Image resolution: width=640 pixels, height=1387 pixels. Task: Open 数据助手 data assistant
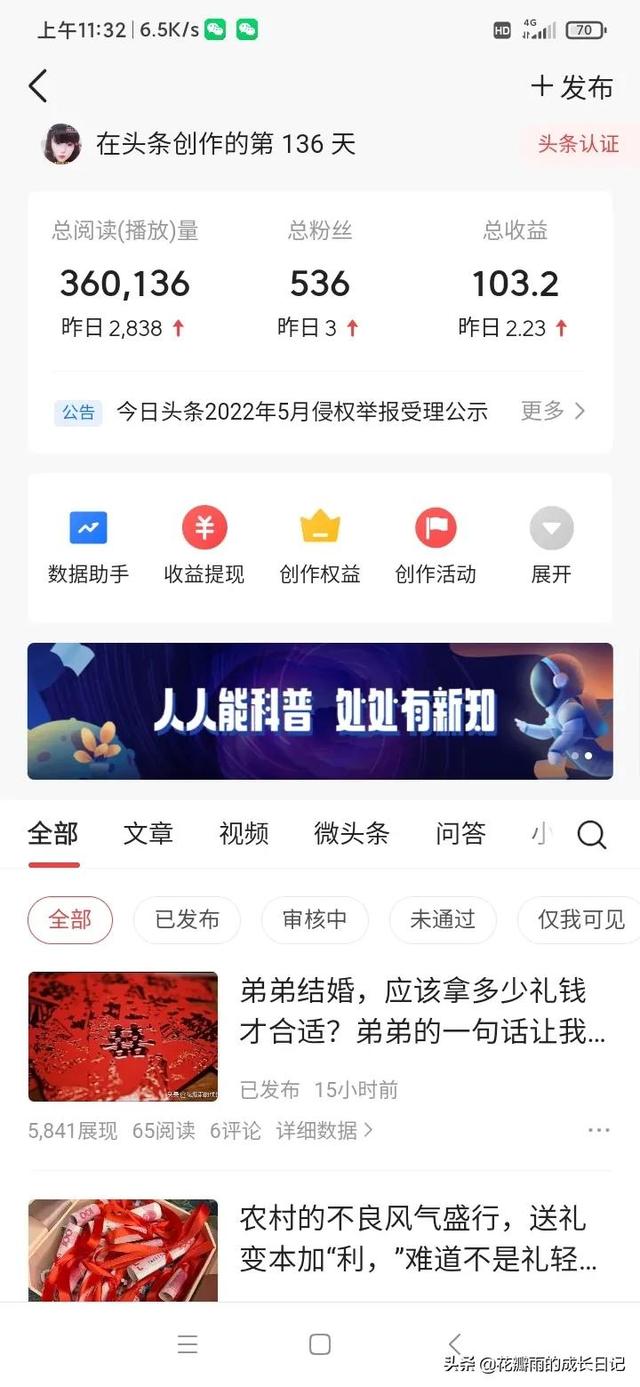tap(88, 546)
